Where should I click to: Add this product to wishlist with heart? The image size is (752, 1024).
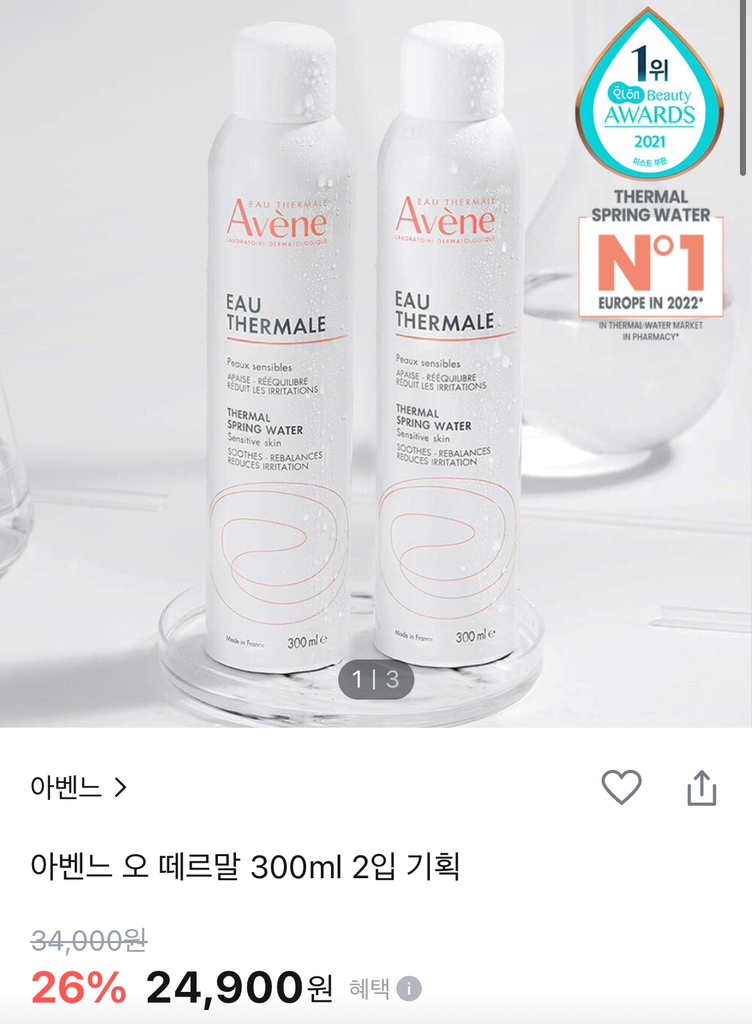point(621,788)
